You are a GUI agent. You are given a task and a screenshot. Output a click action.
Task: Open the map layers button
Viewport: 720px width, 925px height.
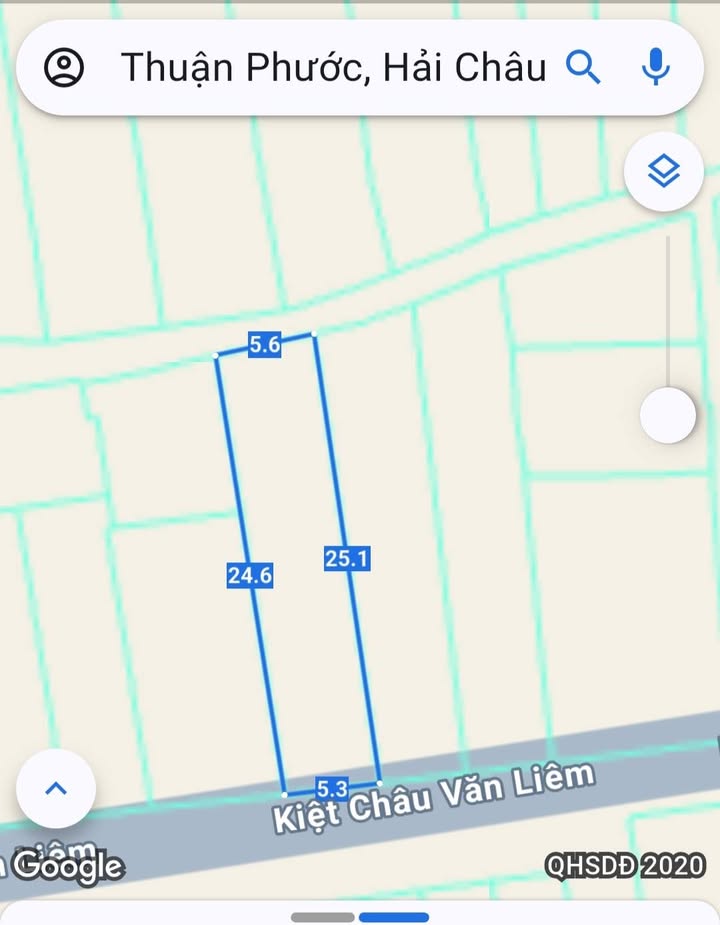pyautogui.click(x=663, y=172)
